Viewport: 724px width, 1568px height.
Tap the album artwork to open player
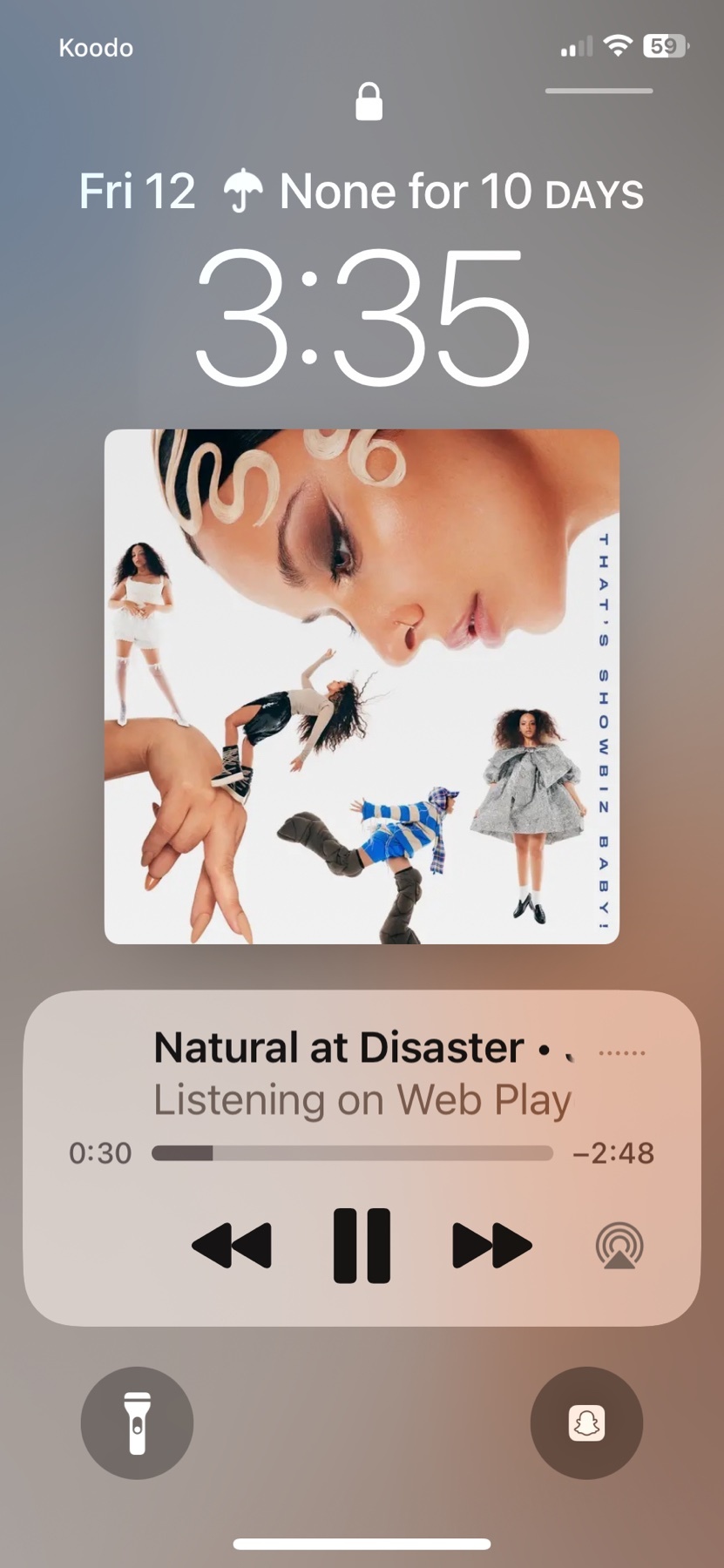click(362, 686)
